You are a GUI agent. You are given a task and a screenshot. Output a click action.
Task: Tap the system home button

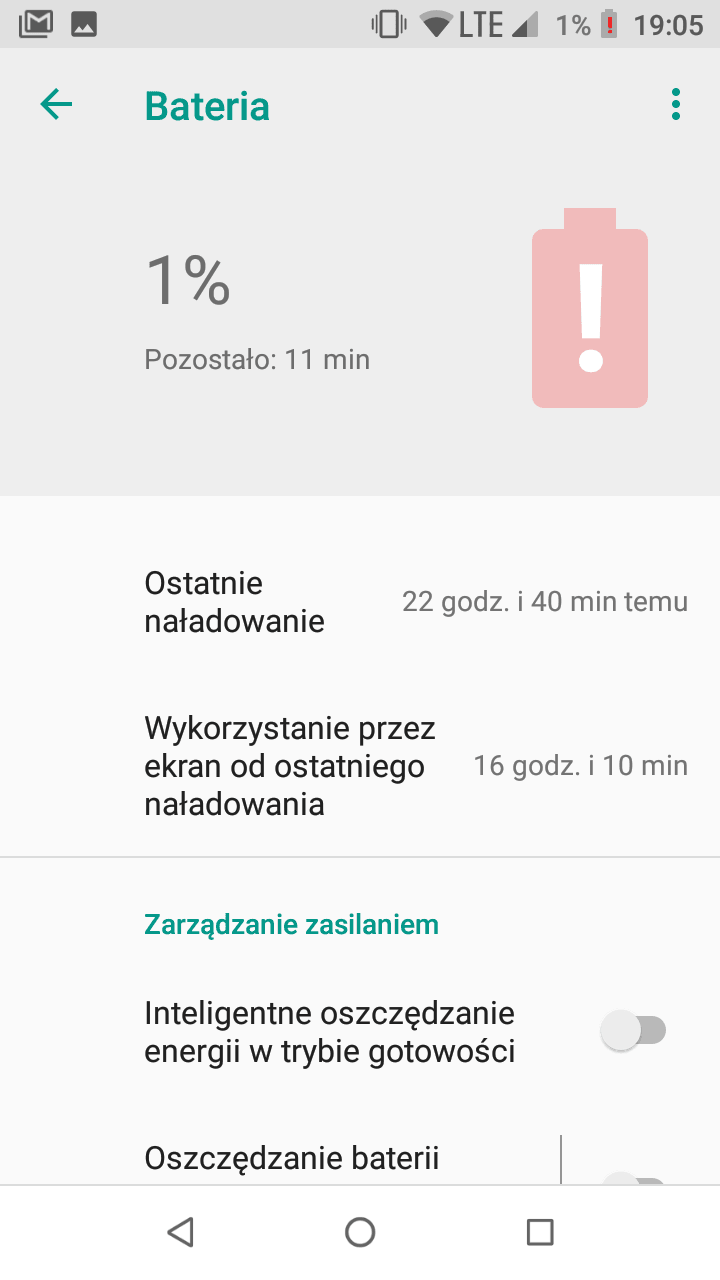coord(360,1232)
